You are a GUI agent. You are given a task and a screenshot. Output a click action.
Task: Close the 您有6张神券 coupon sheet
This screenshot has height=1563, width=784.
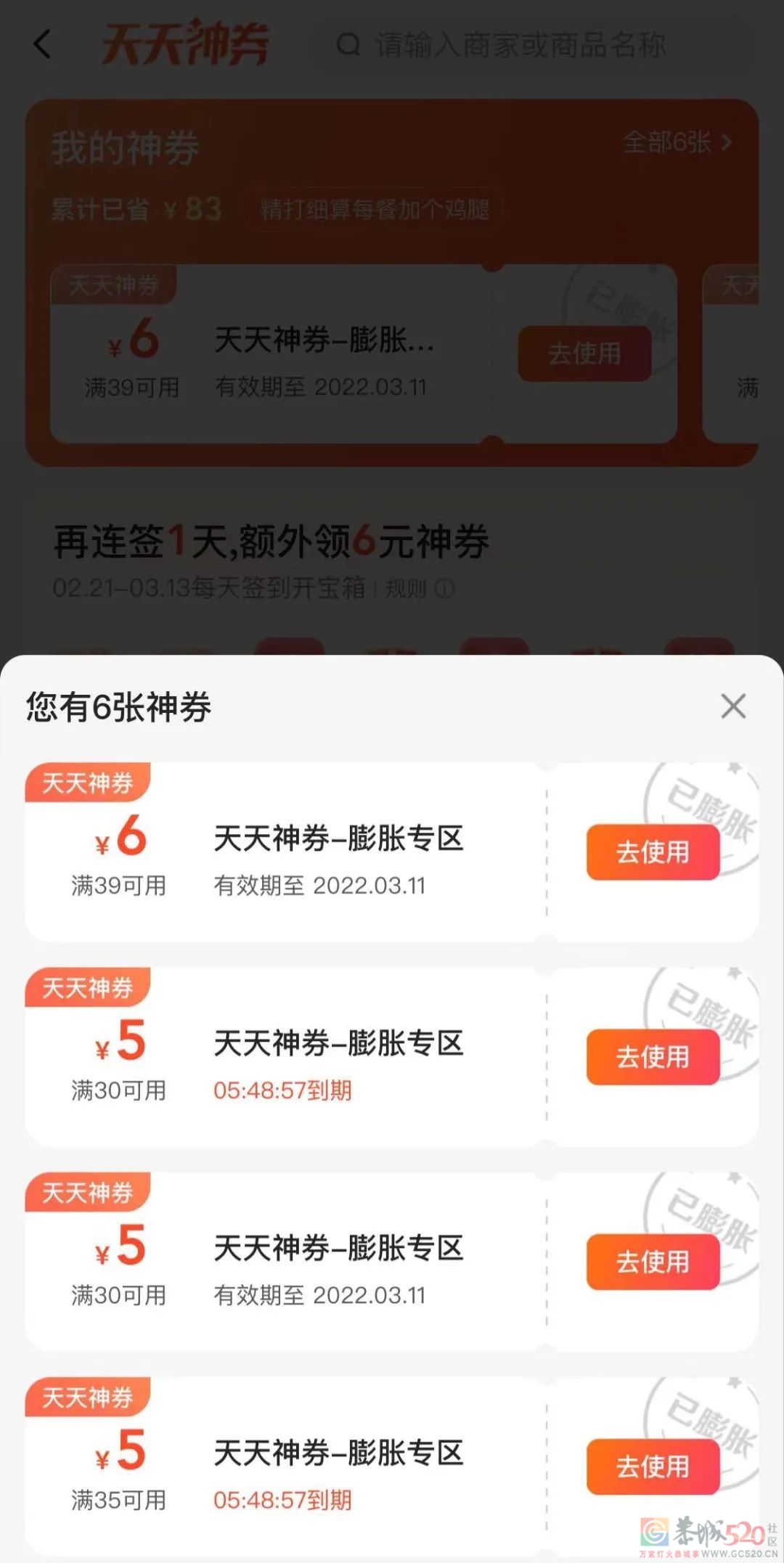[733, 706]
